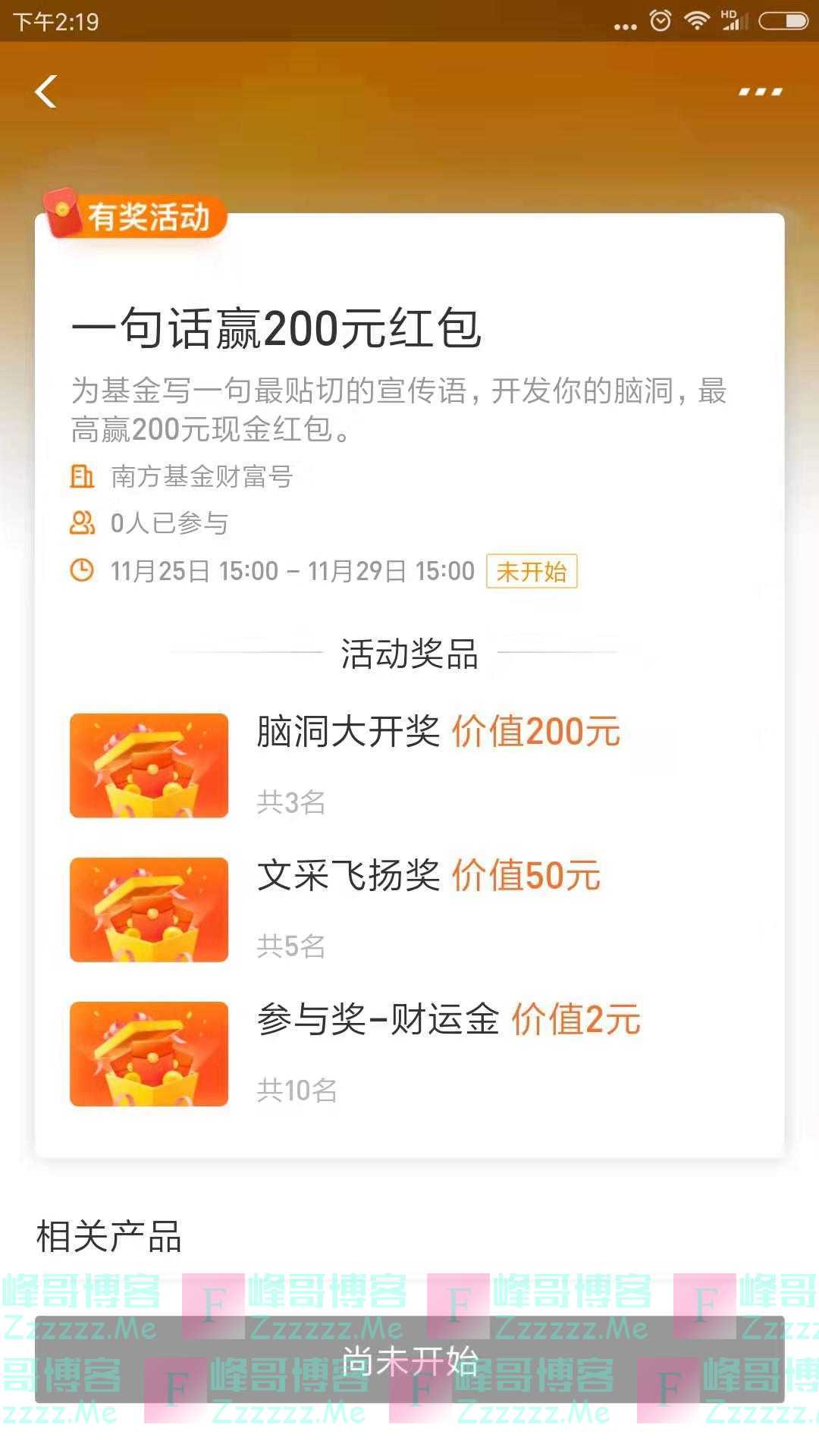Open the 一句话赢200元红包 activity title
The height and width of the screenshot is (1456, 819).
coord(278,330)
